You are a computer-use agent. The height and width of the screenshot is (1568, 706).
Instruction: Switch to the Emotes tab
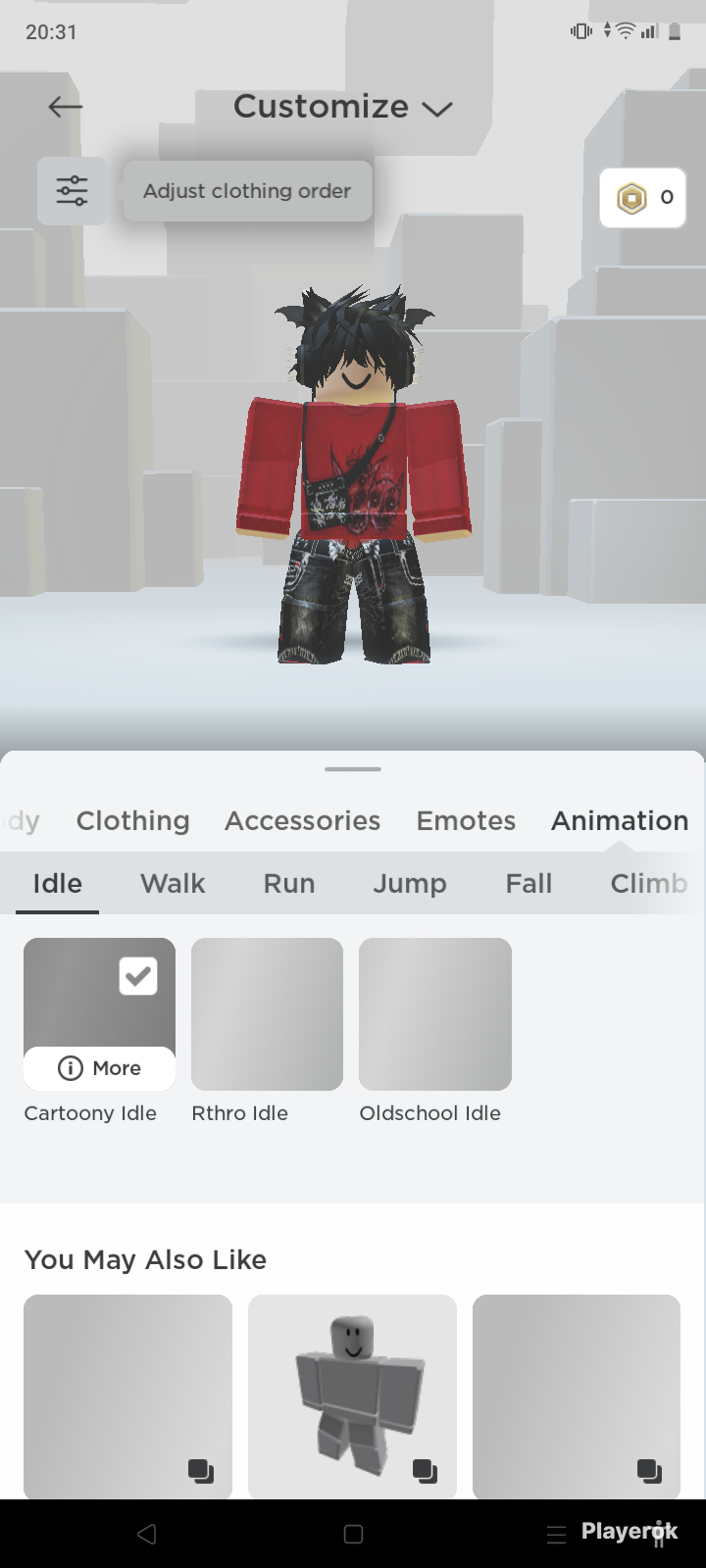coord(466,820)
